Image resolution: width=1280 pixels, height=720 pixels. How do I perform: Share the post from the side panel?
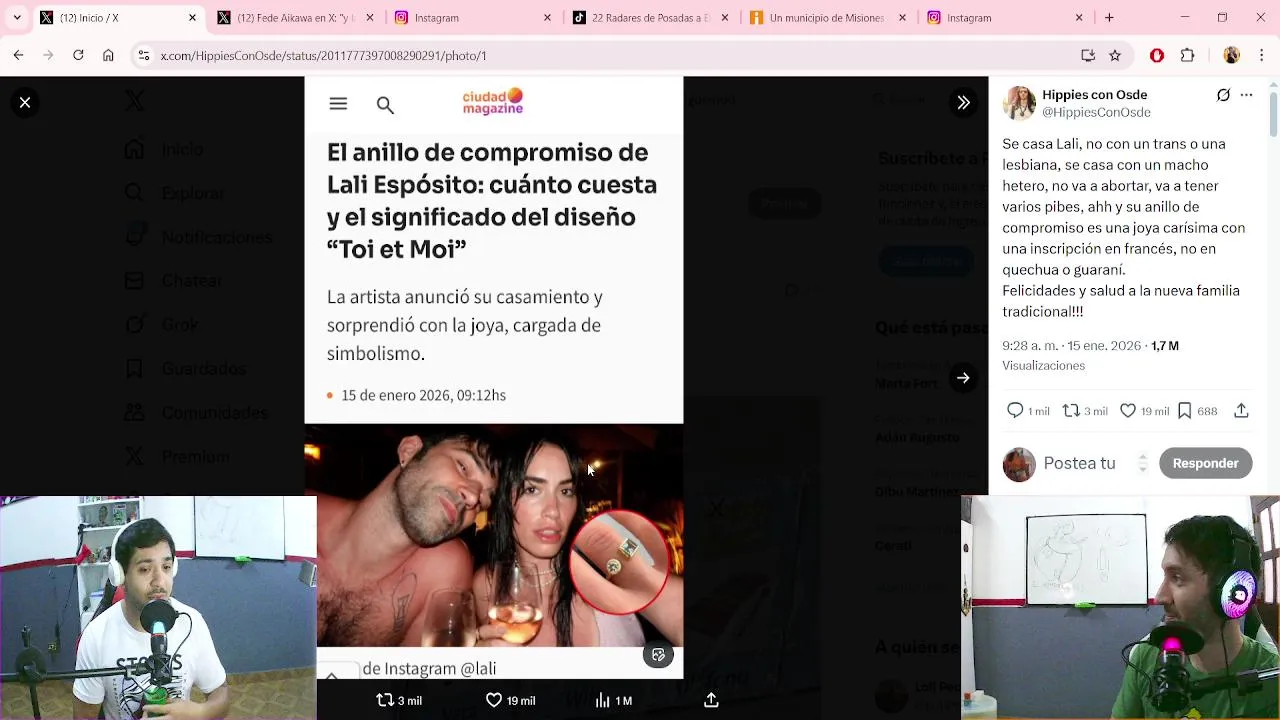1241,411
